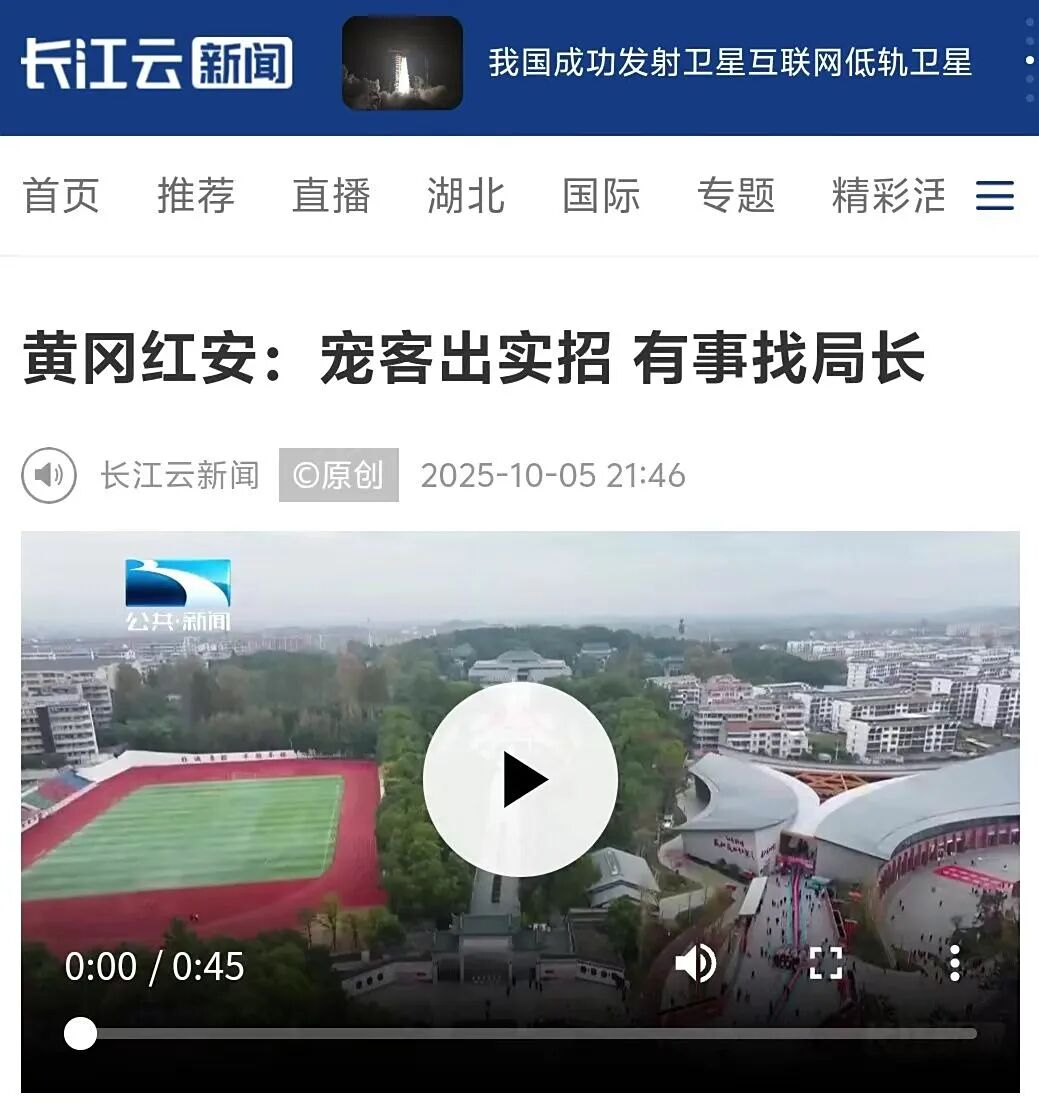
Task: Open the 专题 tab
Action: (x=736, y=196)
